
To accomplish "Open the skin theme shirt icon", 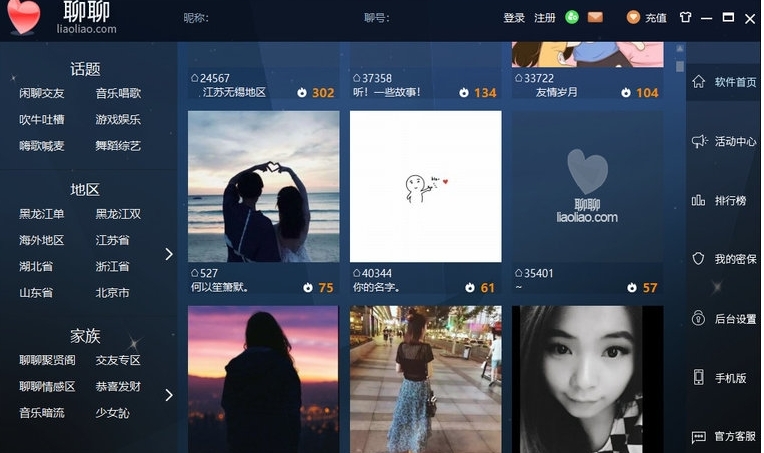I will (685, 17).
